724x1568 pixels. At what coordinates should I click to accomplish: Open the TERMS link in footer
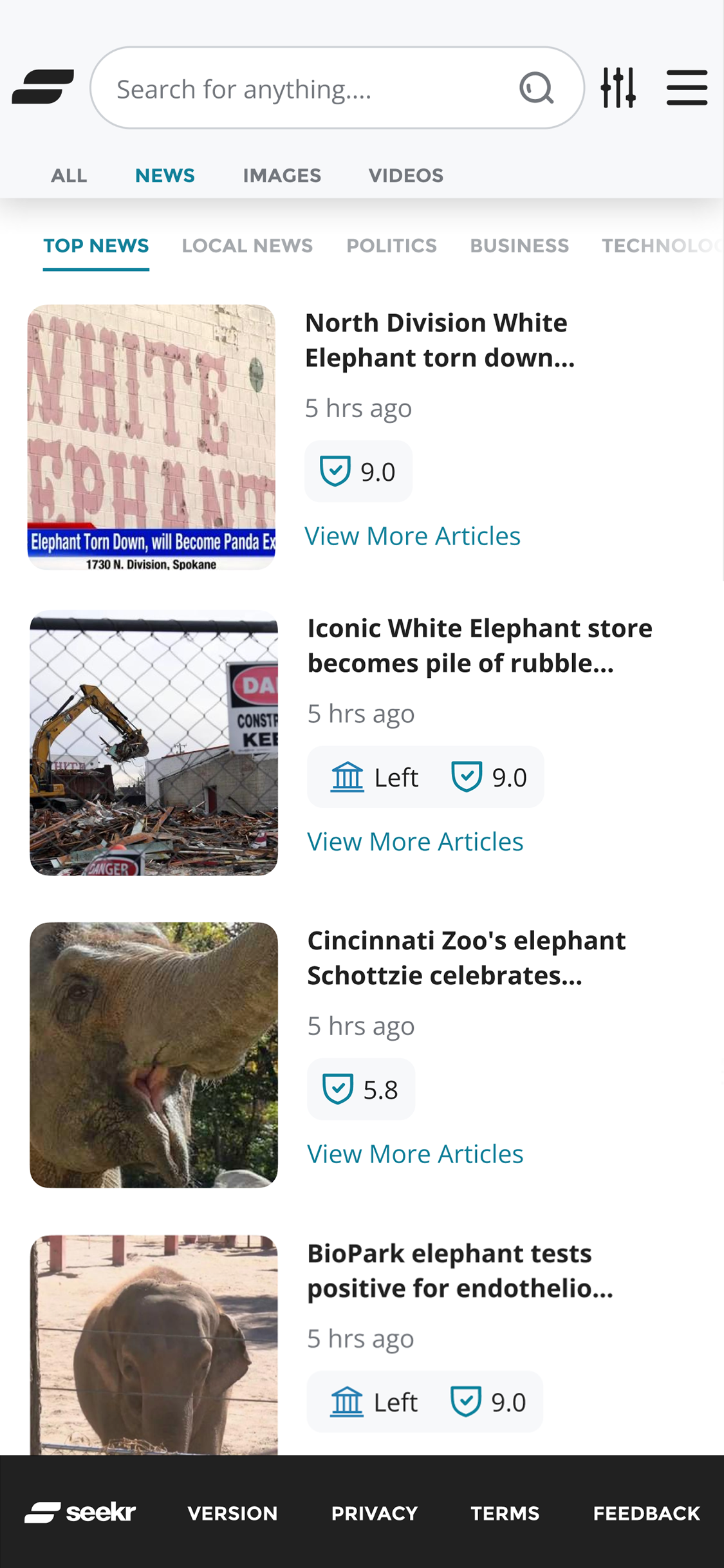[505, 1513]
